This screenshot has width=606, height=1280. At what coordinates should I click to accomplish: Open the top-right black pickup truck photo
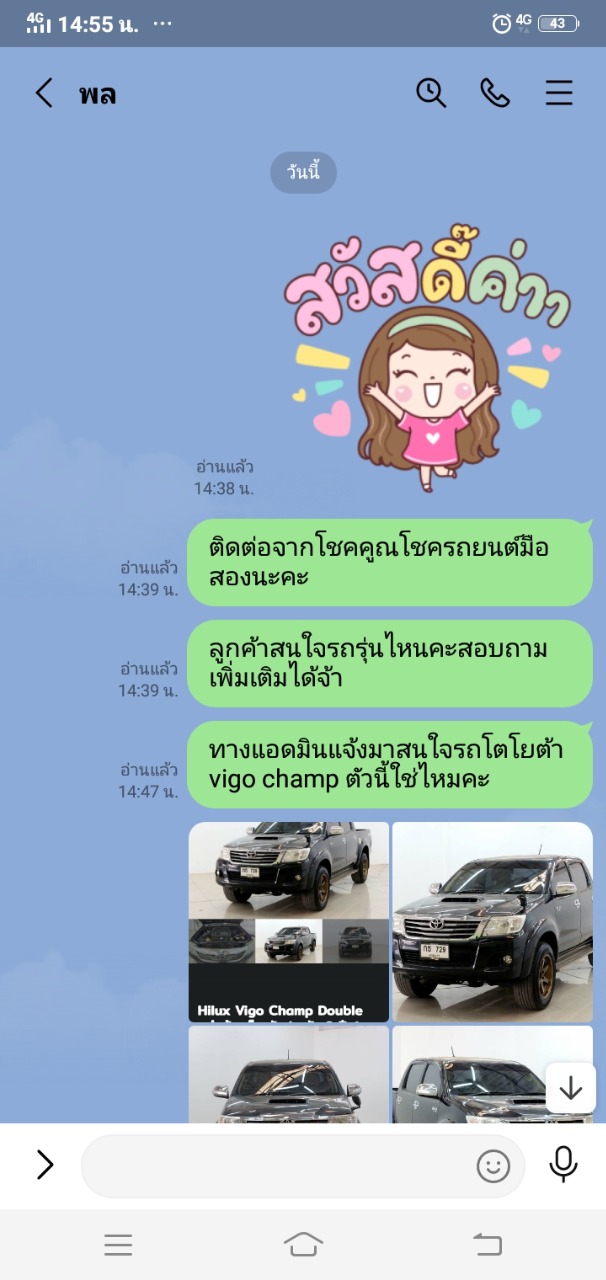click(492, 921)
